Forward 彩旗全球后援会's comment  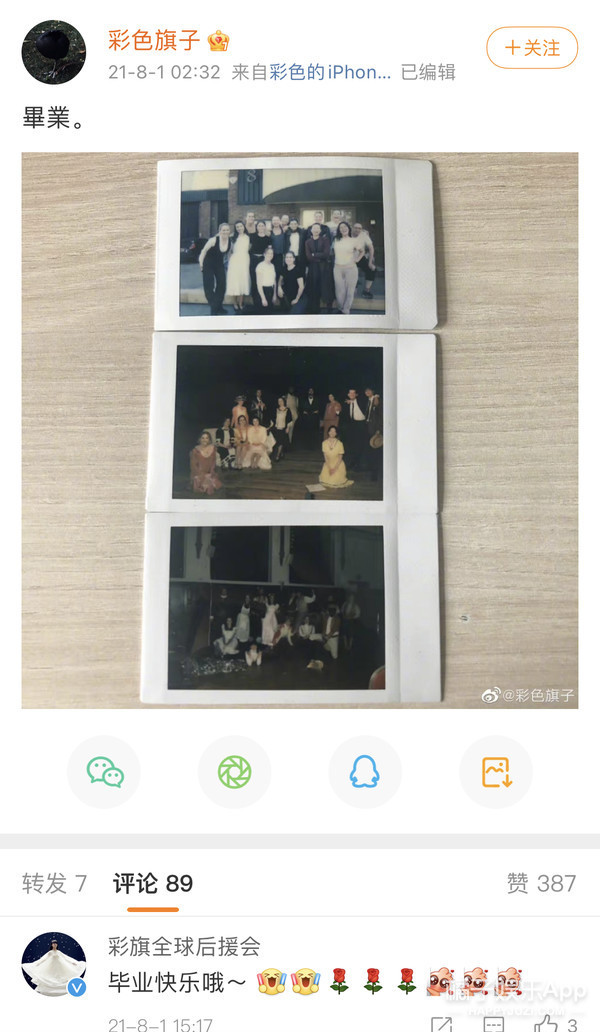[x=440, y=1022]
